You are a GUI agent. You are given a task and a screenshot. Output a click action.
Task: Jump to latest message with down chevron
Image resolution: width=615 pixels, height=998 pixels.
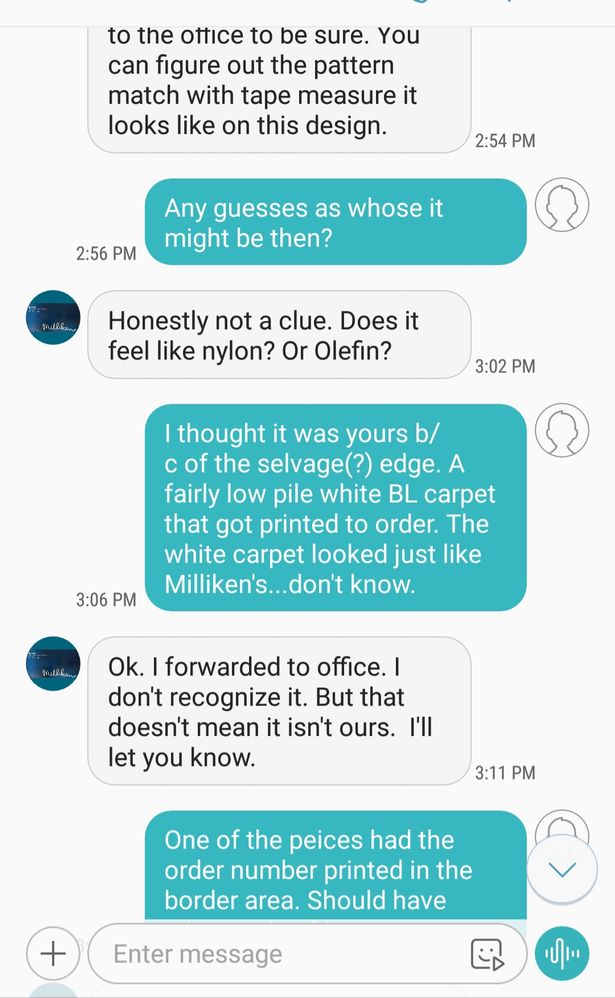(x=562, y=869)
